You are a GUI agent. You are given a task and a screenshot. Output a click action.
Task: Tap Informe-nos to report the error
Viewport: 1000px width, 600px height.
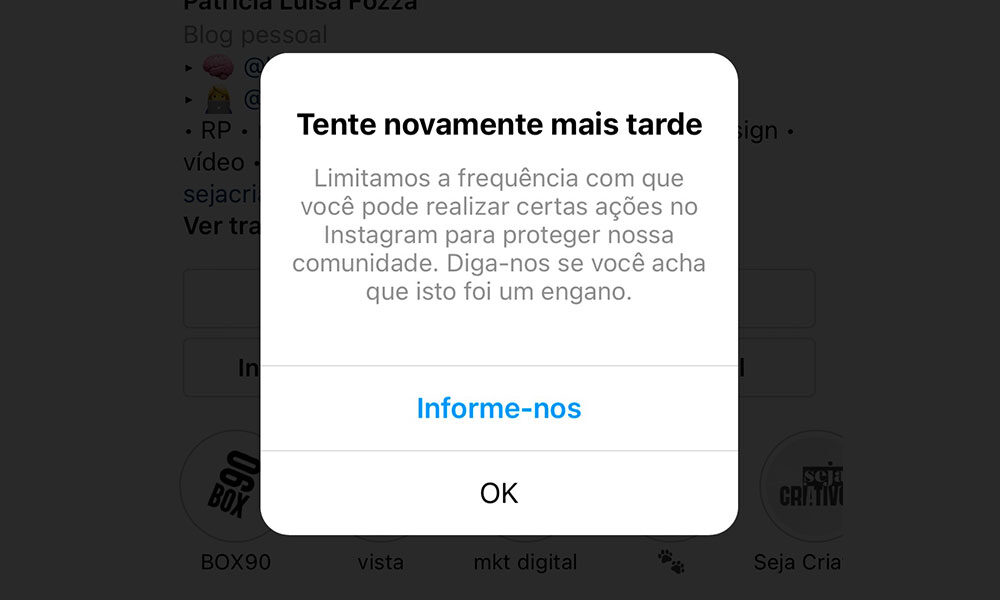[x=499, y=408]
